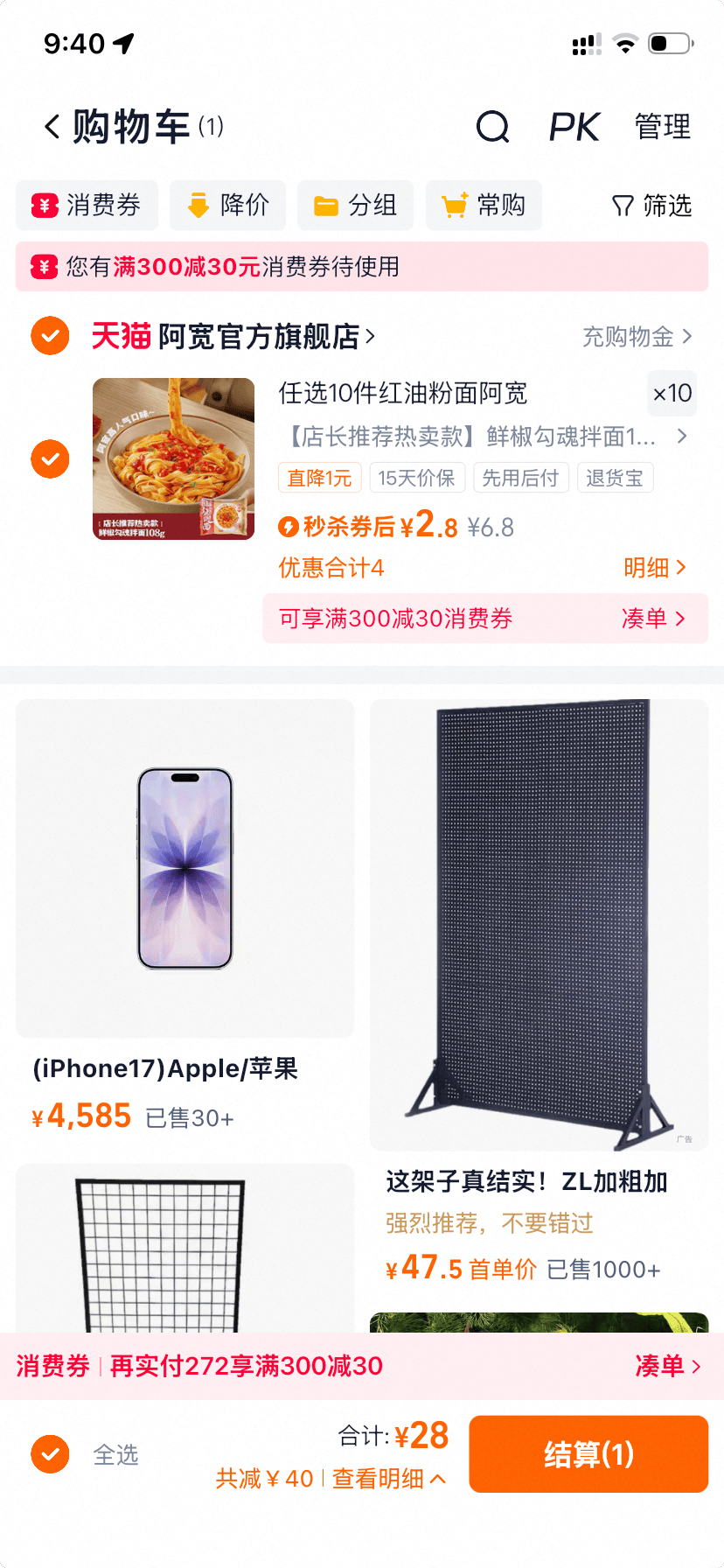This screenshot has height=1568, width=724.
Task: Click the 常购 frequently-bought cart icon
Action: 453,205
